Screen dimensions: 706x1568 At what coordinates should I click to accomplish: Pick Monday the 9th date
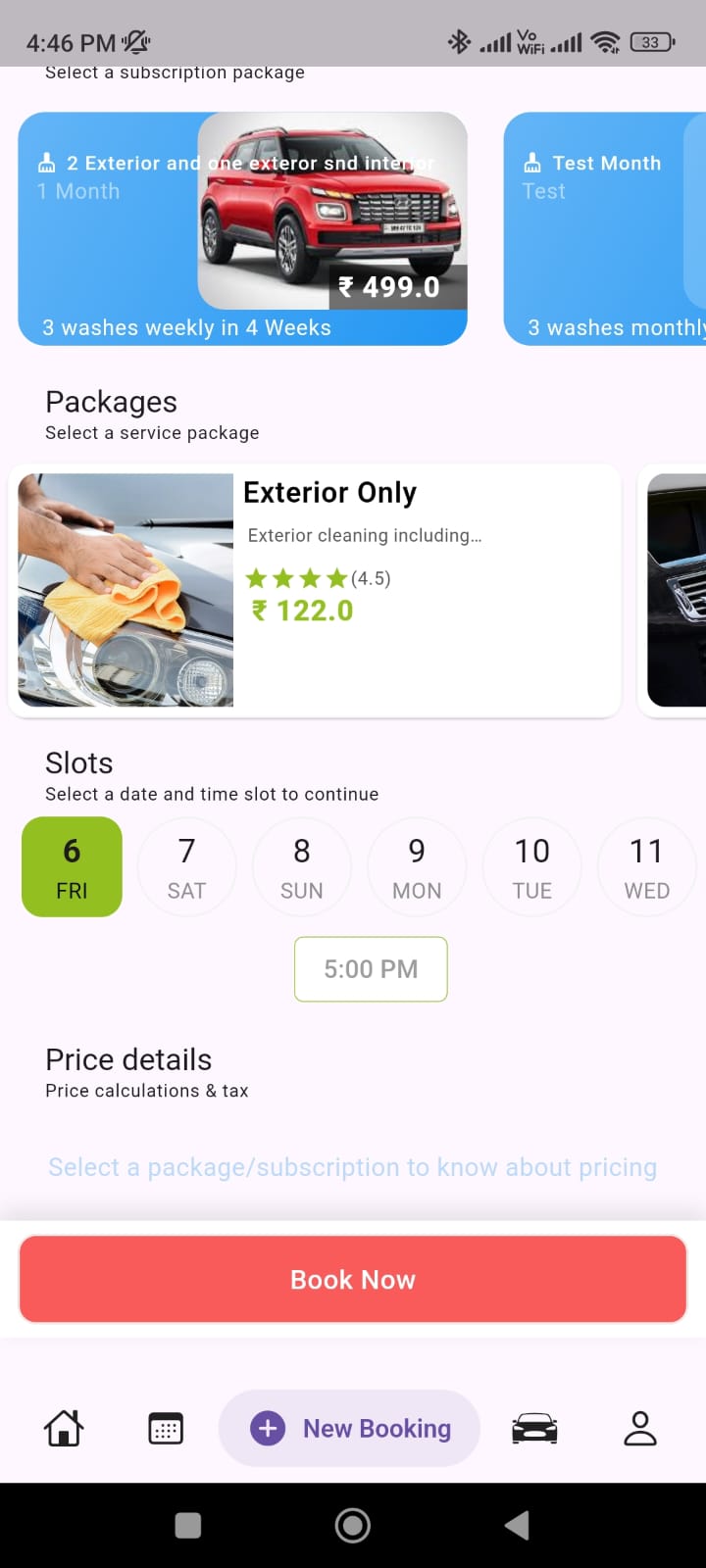coord(417,867)
